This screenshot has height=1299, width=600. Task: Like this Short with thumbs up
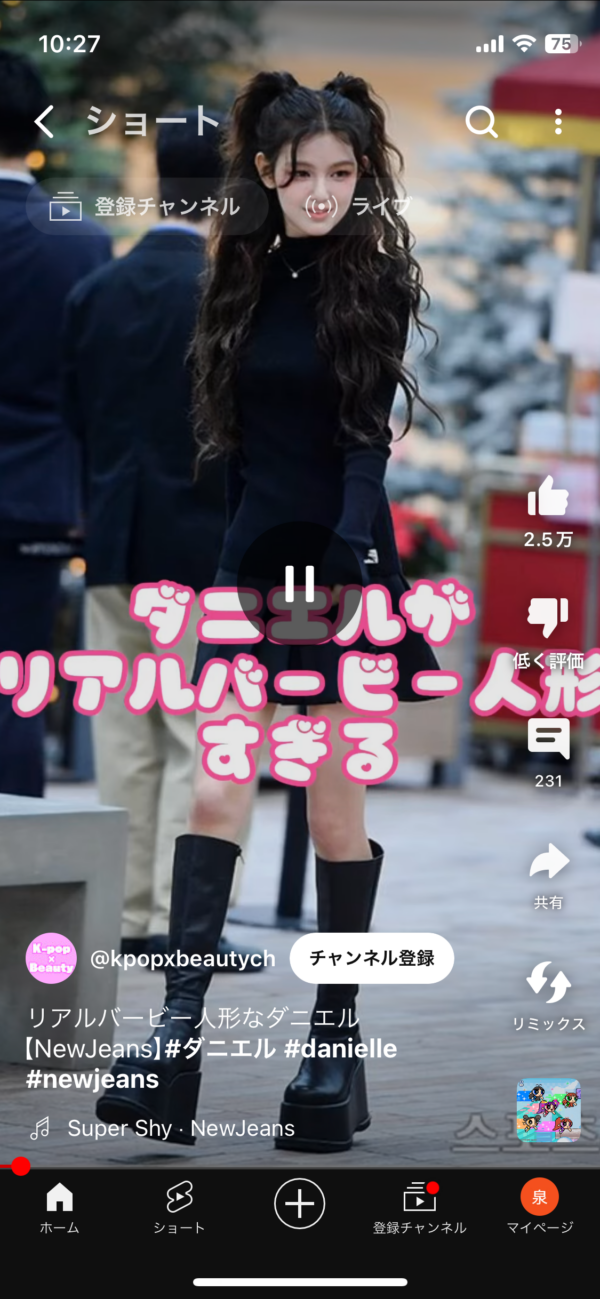tap(548, 511)
